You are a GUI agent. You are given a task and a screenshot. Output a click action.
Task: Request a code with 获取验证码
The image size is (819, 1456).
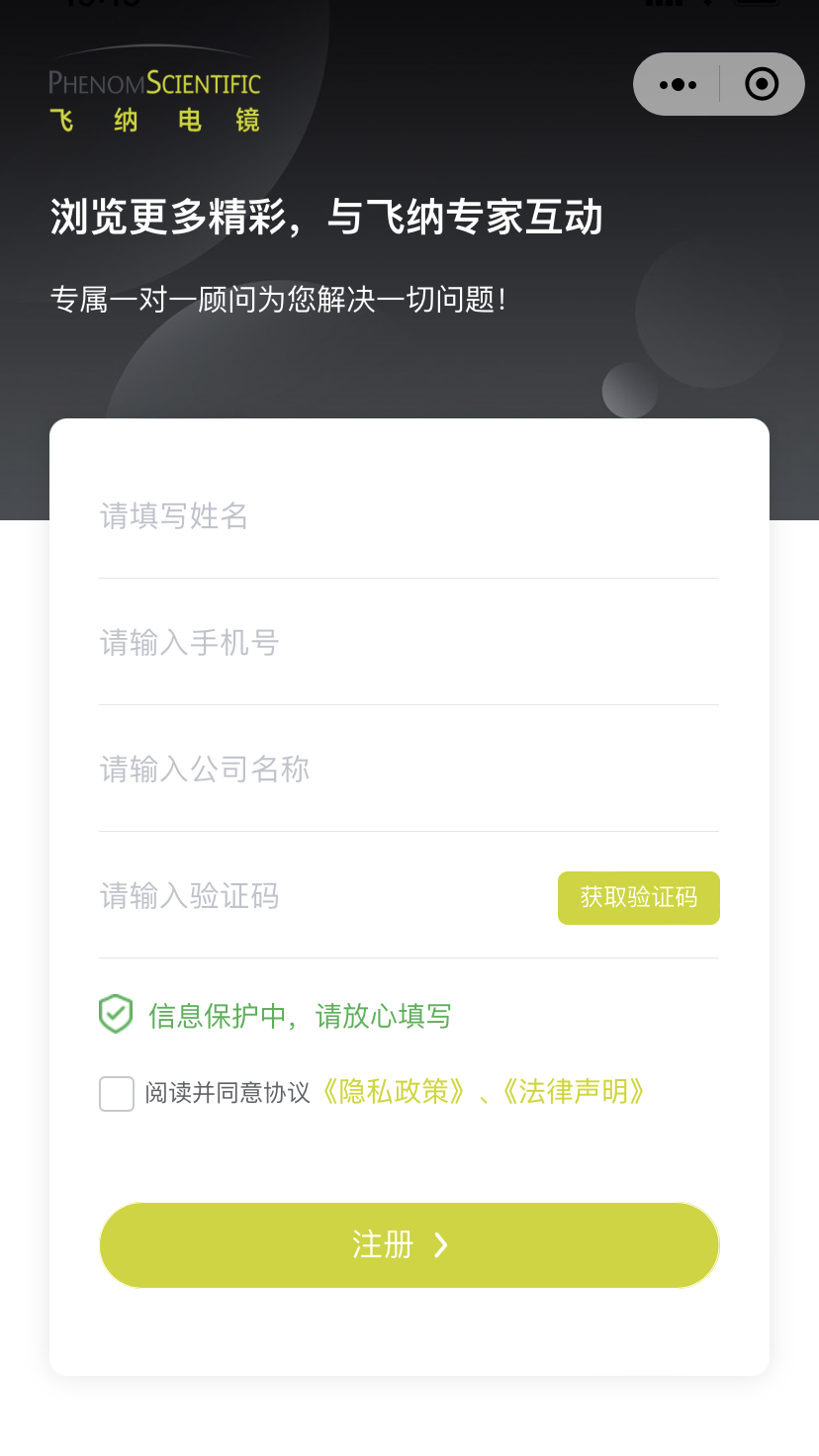[639, 898]
